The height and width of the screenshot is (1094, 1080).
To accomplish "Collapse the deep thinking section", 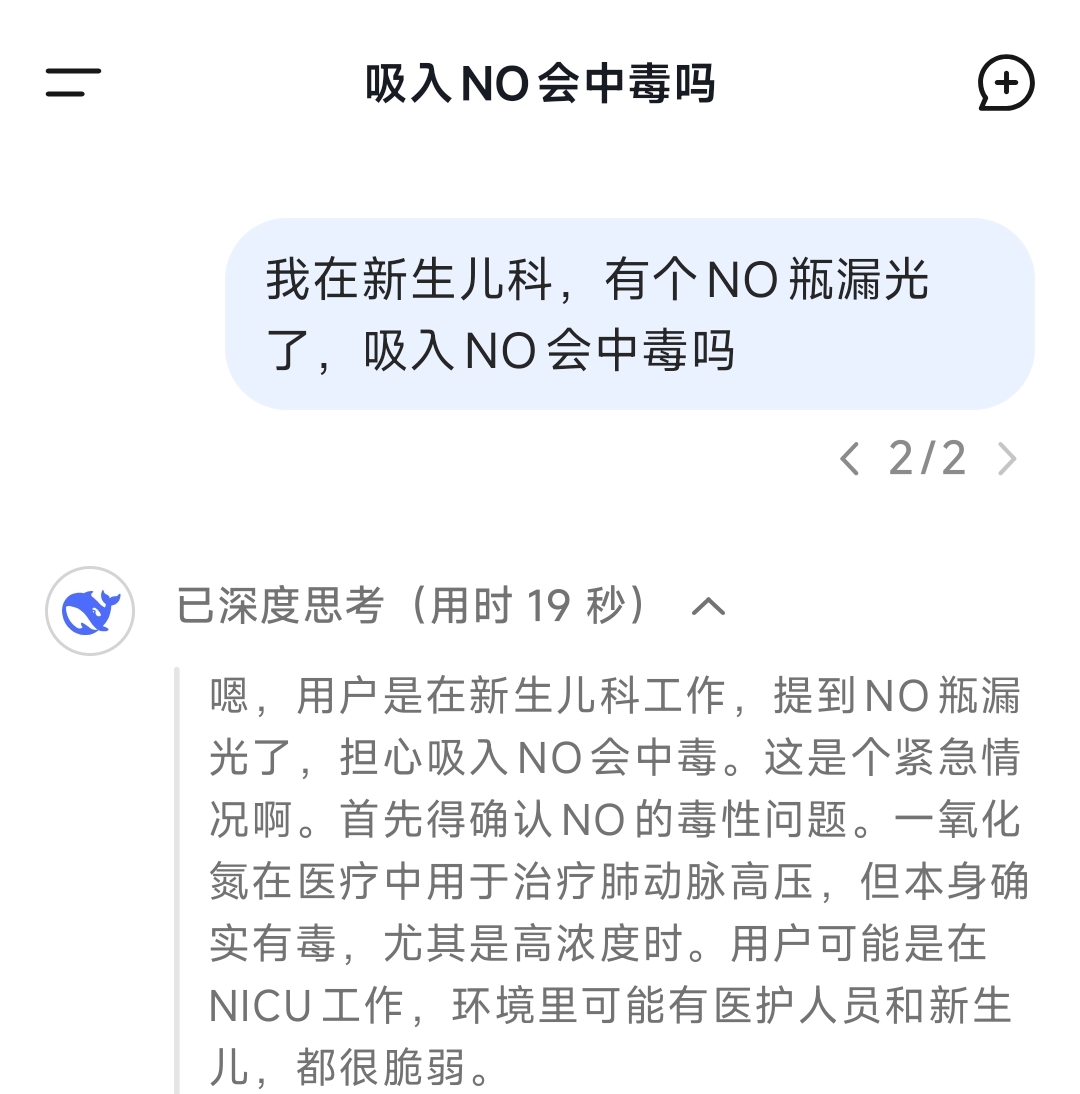I will (x=708, y=606).
